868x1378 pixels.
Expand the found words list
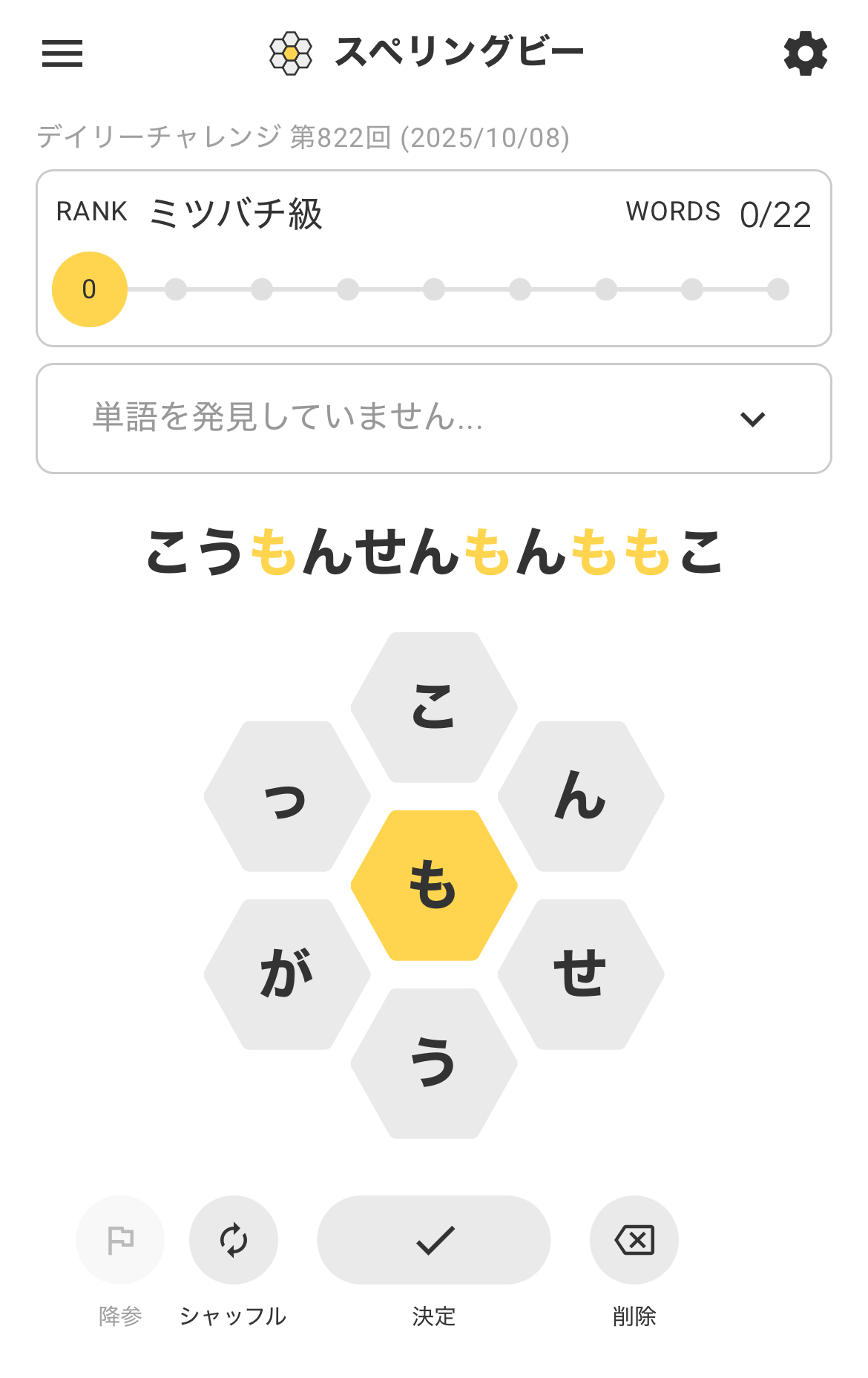(752, 419)
